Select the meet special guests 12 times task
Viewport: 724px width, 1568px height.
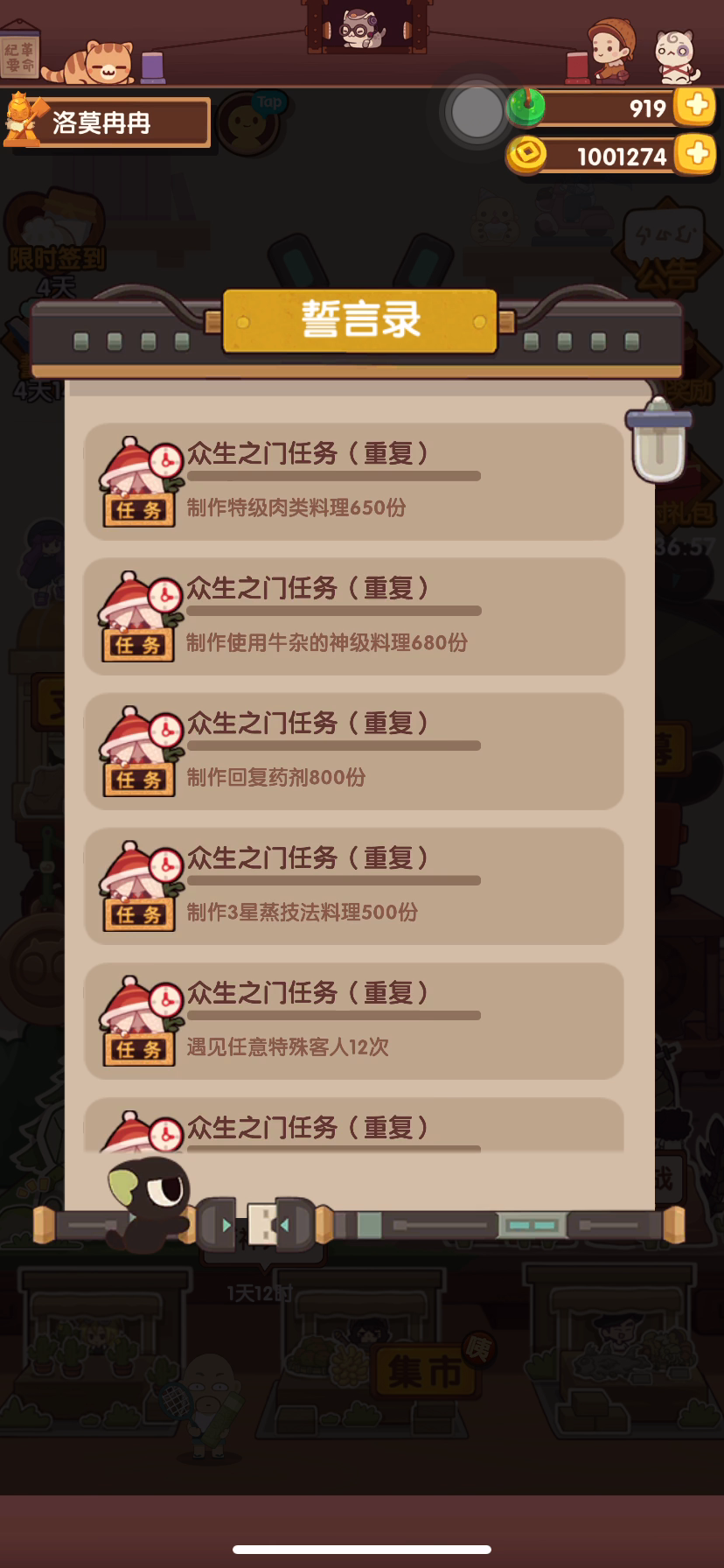[x=353, y=1021]
